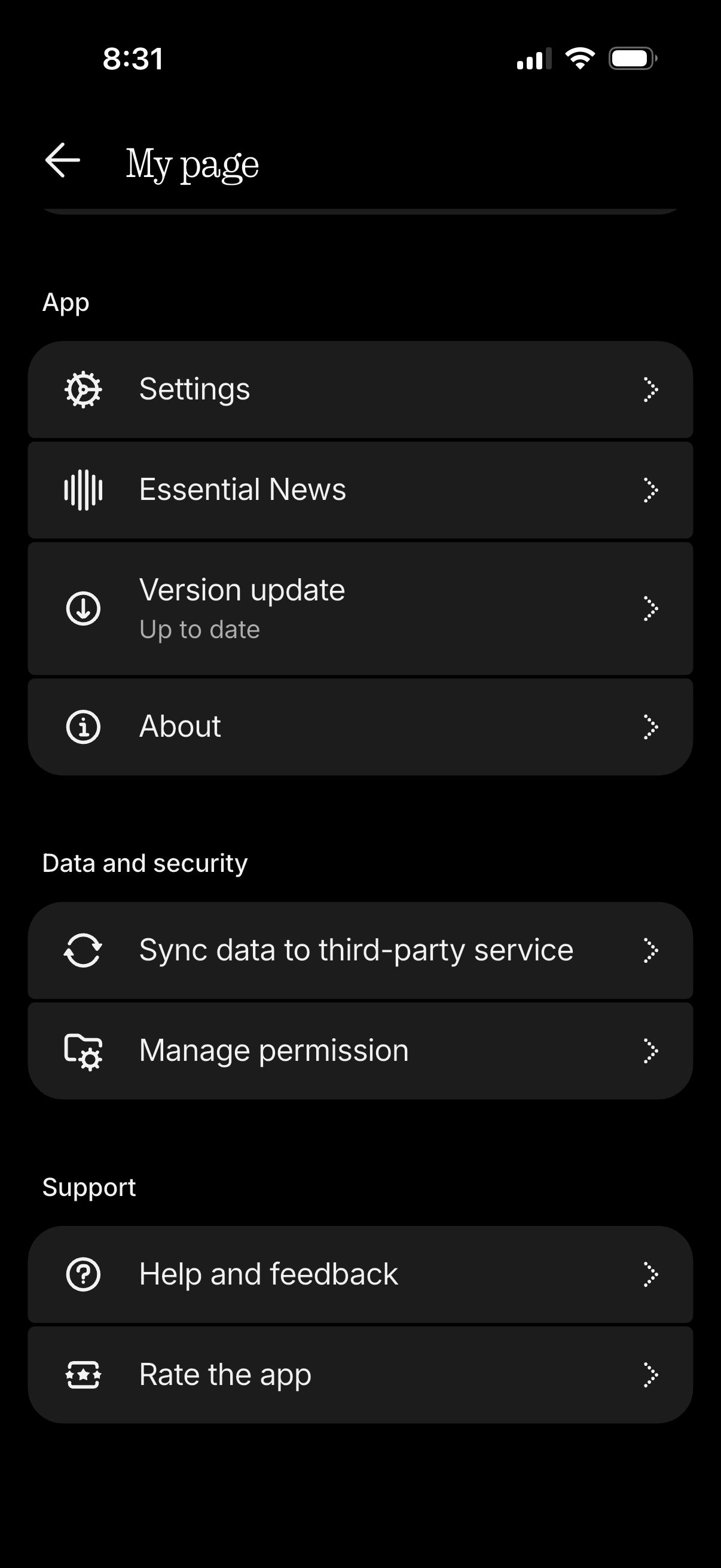Click the About info icon
721x1568 pixels.
tap(83, 726)
